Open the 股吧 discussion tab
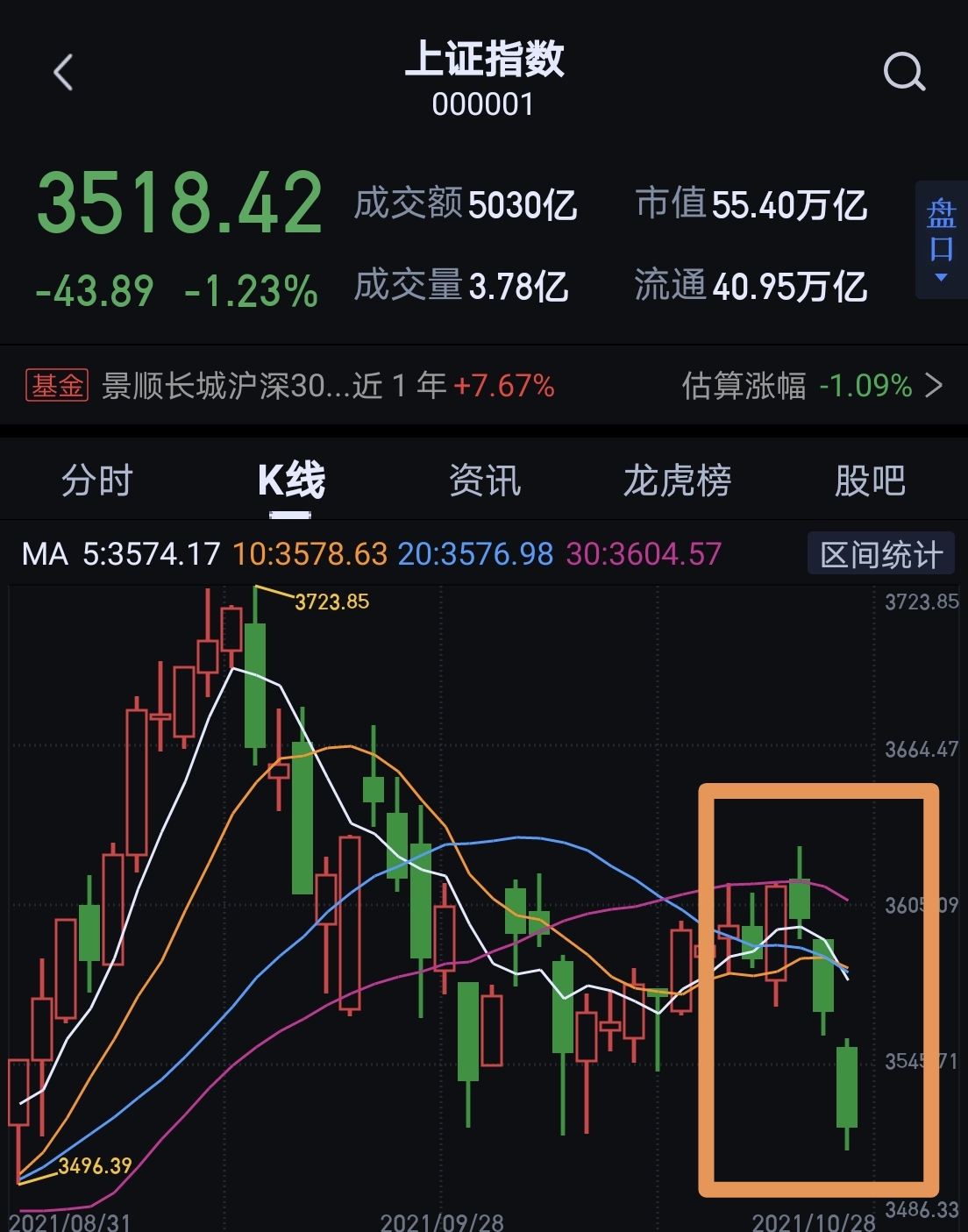This screenshot has height=1232, width=968. (870, 481)
